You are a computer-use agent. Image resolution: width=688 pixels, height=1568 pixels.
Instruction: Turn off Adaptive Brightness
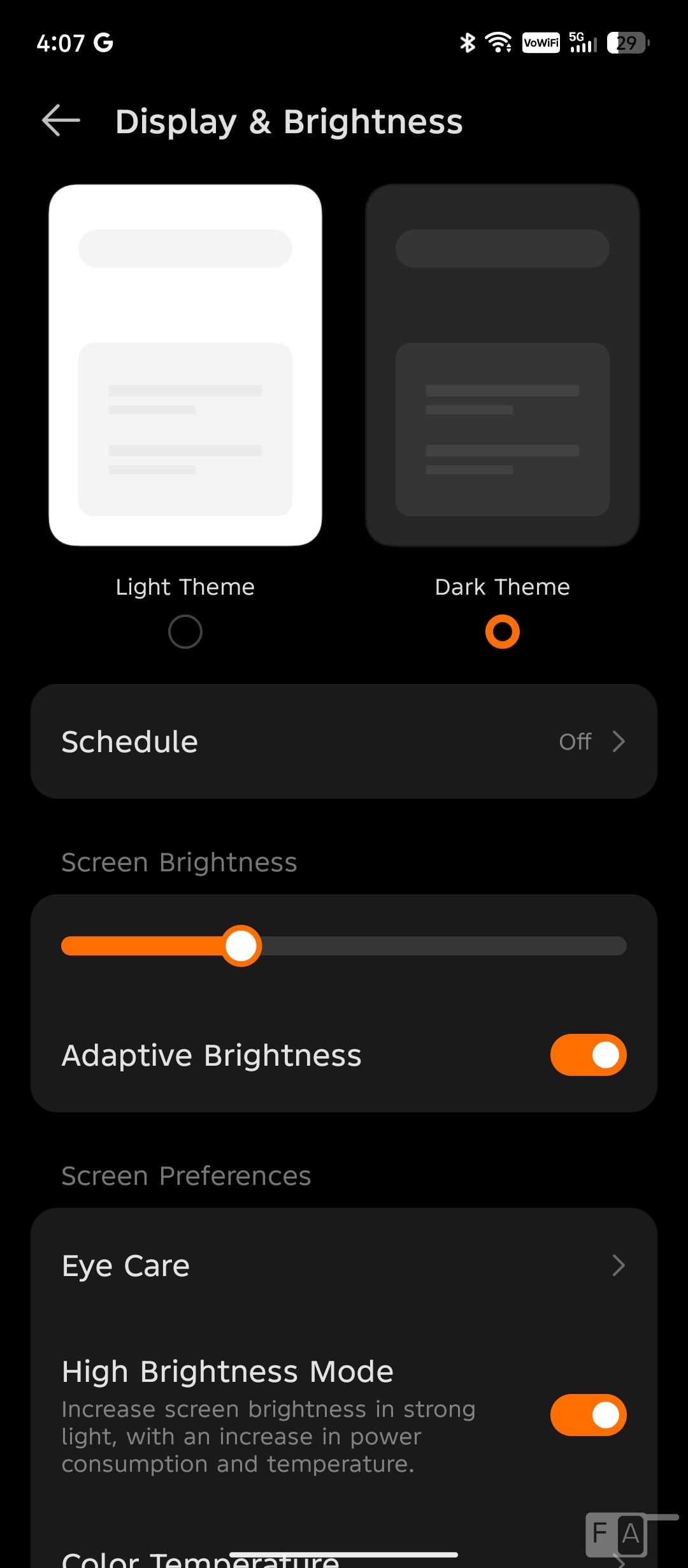(588, 1055)
